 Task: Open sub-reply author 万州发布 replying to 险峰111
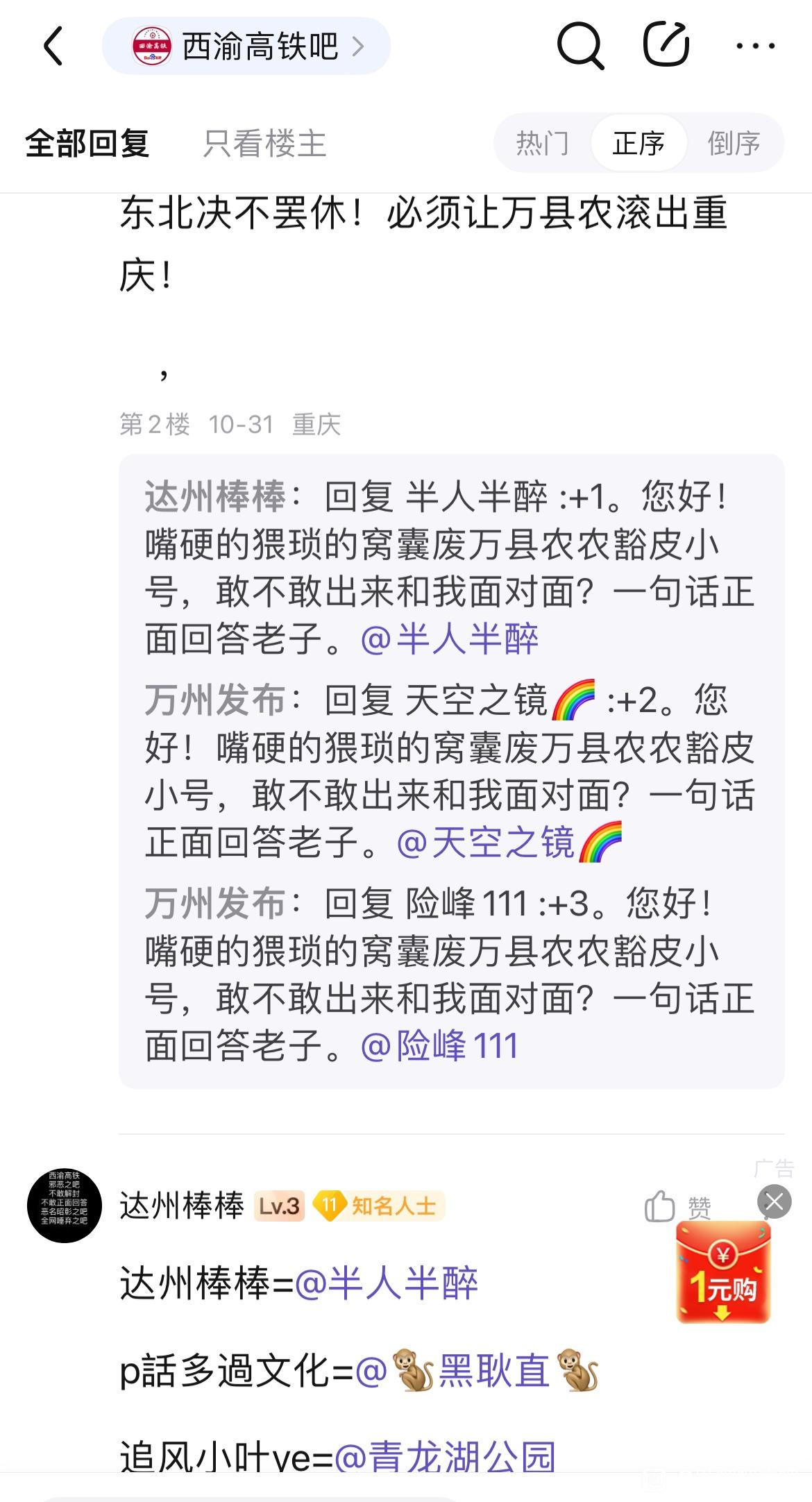click(215, 904)
